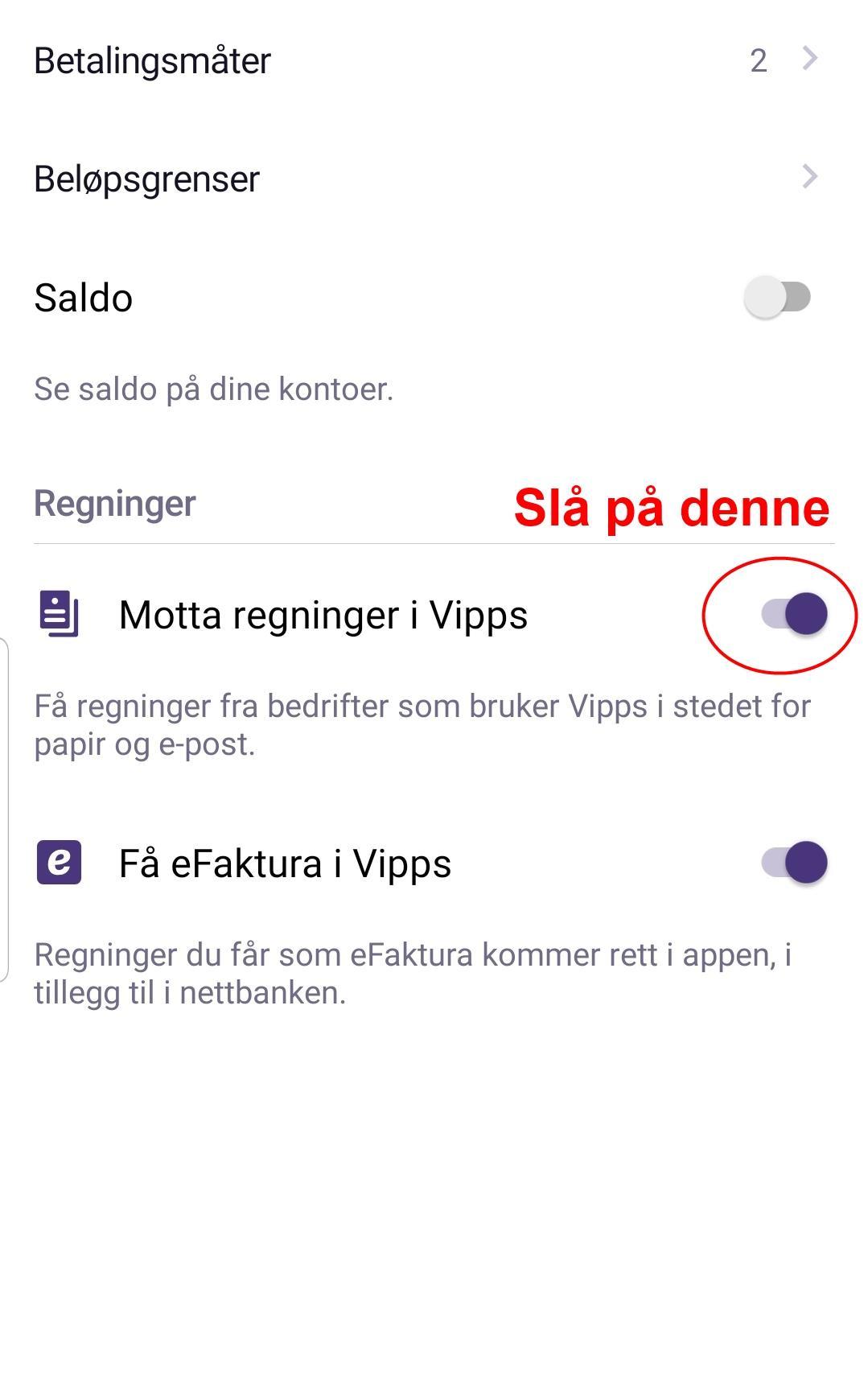
Task: Open the Beløpsgrenser page
Action: [x=147, y=179]
